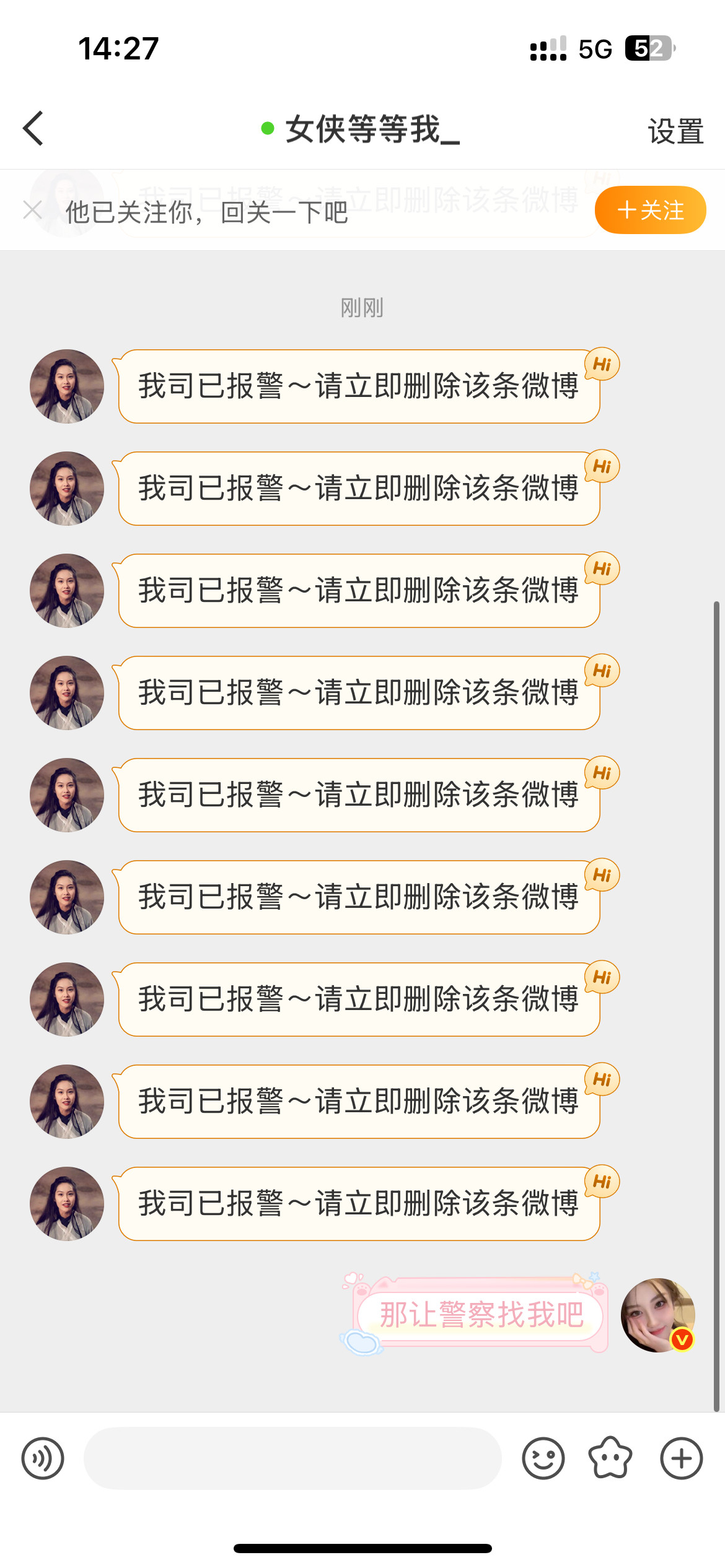Screen dimensions: 725x1568
Task: Tap the battery indicator in the status bar
Action: (649, 47)
